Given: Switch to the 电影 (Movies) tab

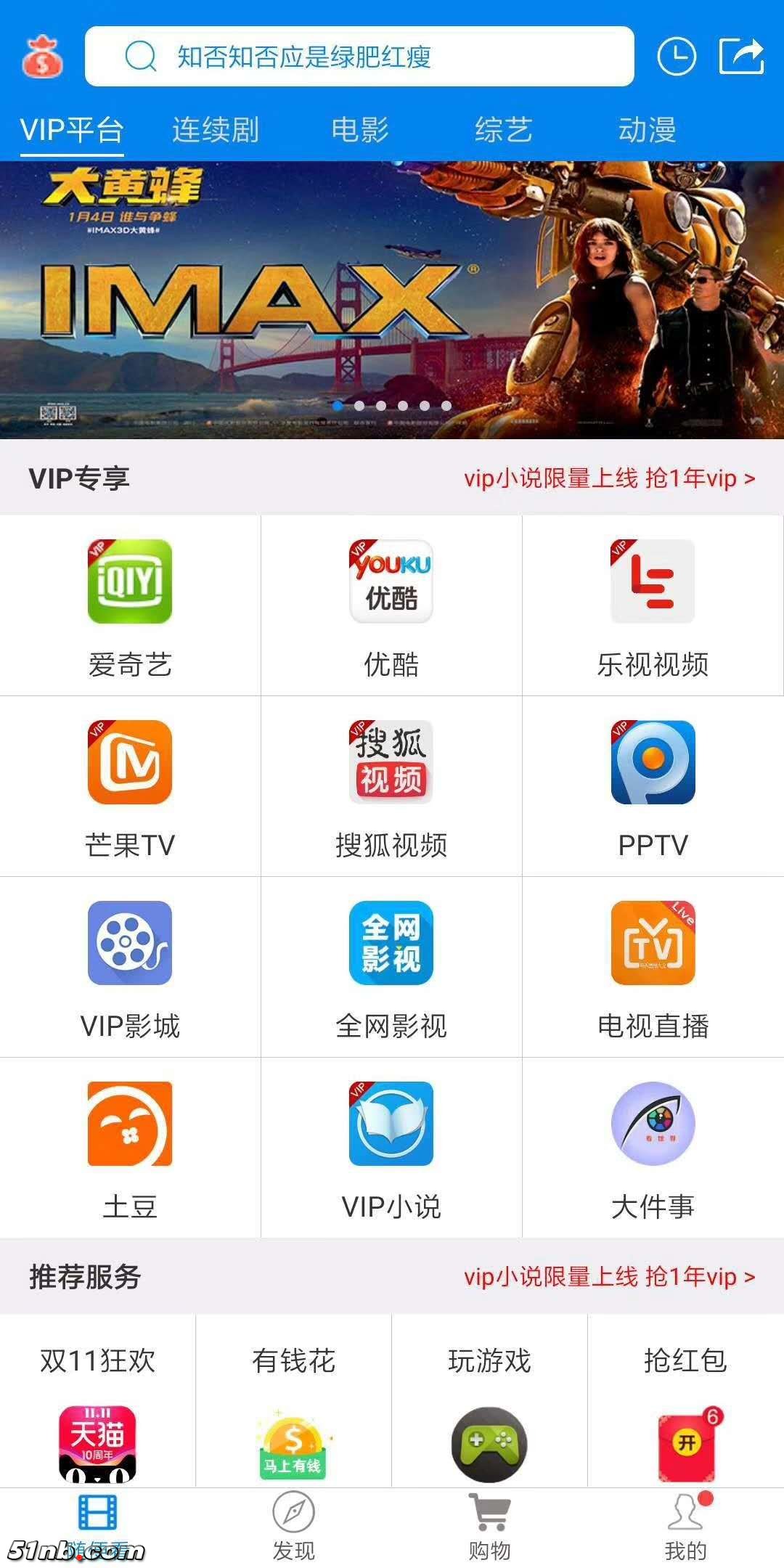Looking at the screenshot, I should [361, 131].
